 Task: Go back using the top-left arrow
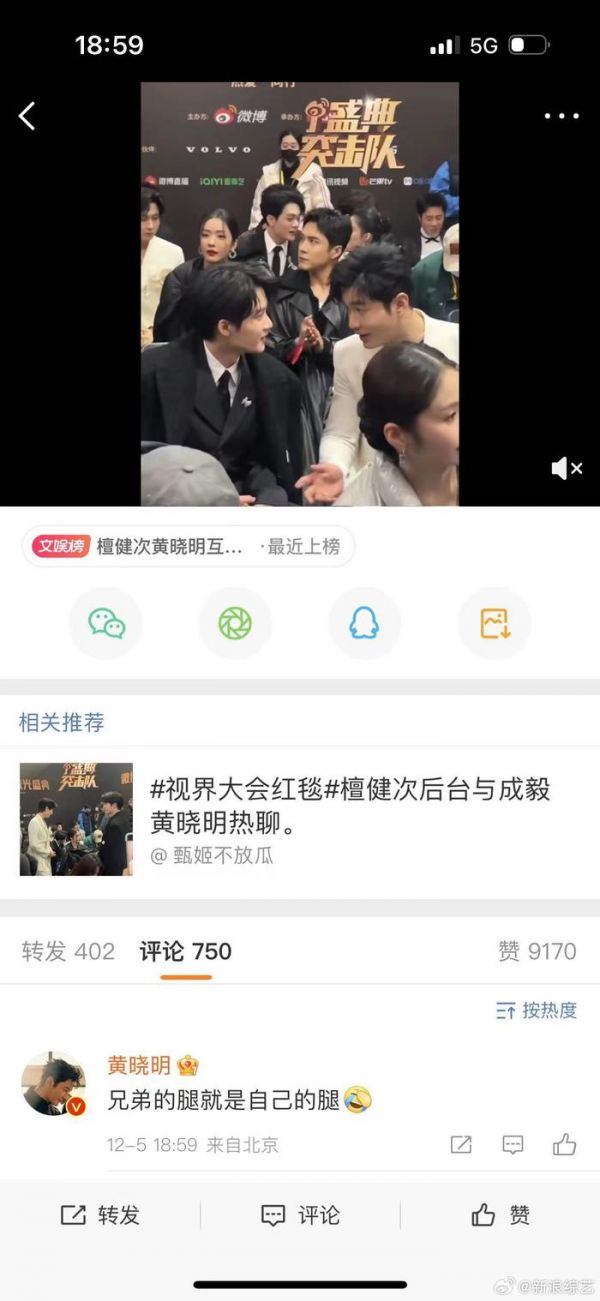[27, 116]
